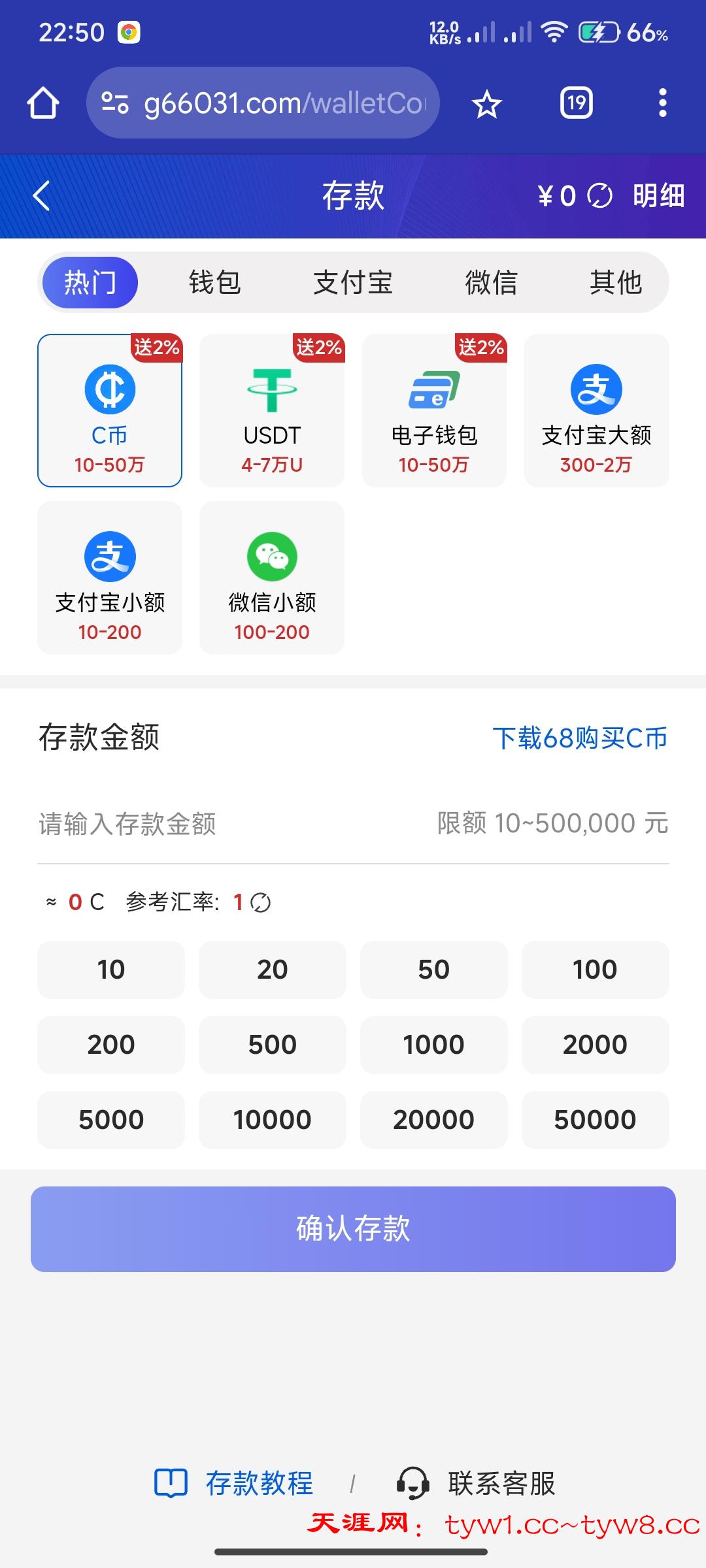Choose the 100 quick amount
Viewport: 706px width, 1568px height.
point(596,970)
